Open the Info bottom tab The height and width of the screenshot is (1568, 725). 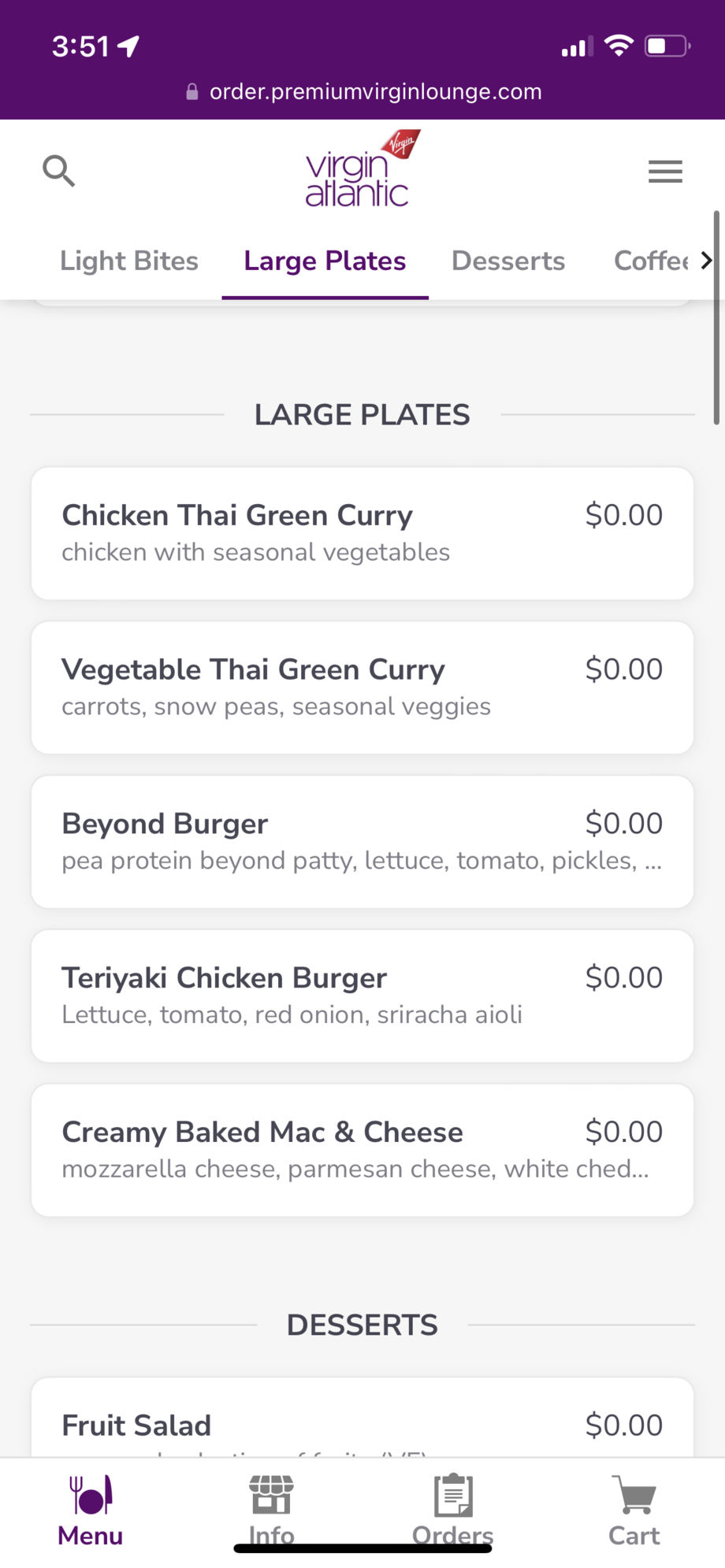click(272, 1513)
